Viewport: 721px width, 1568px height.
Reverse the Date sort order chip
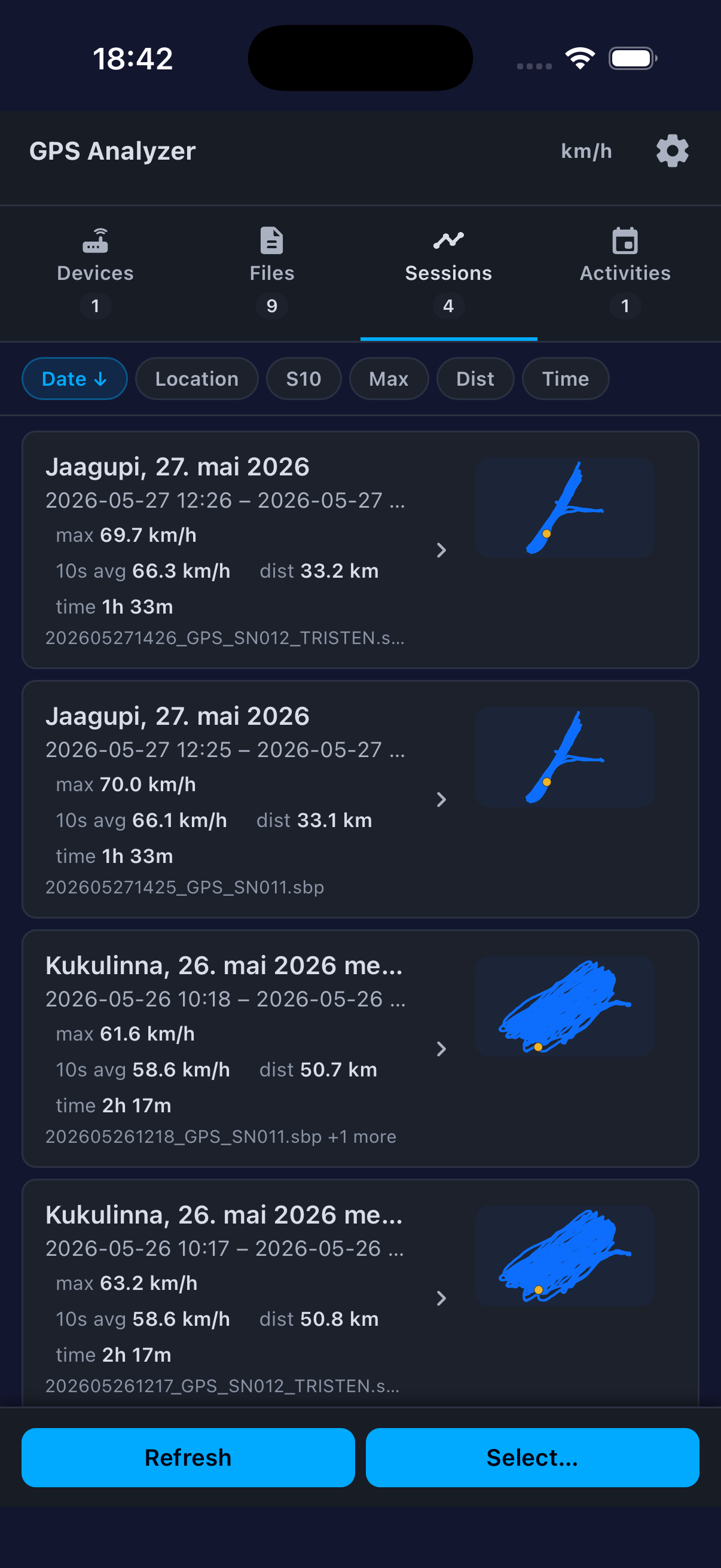(x=74, y=379)
